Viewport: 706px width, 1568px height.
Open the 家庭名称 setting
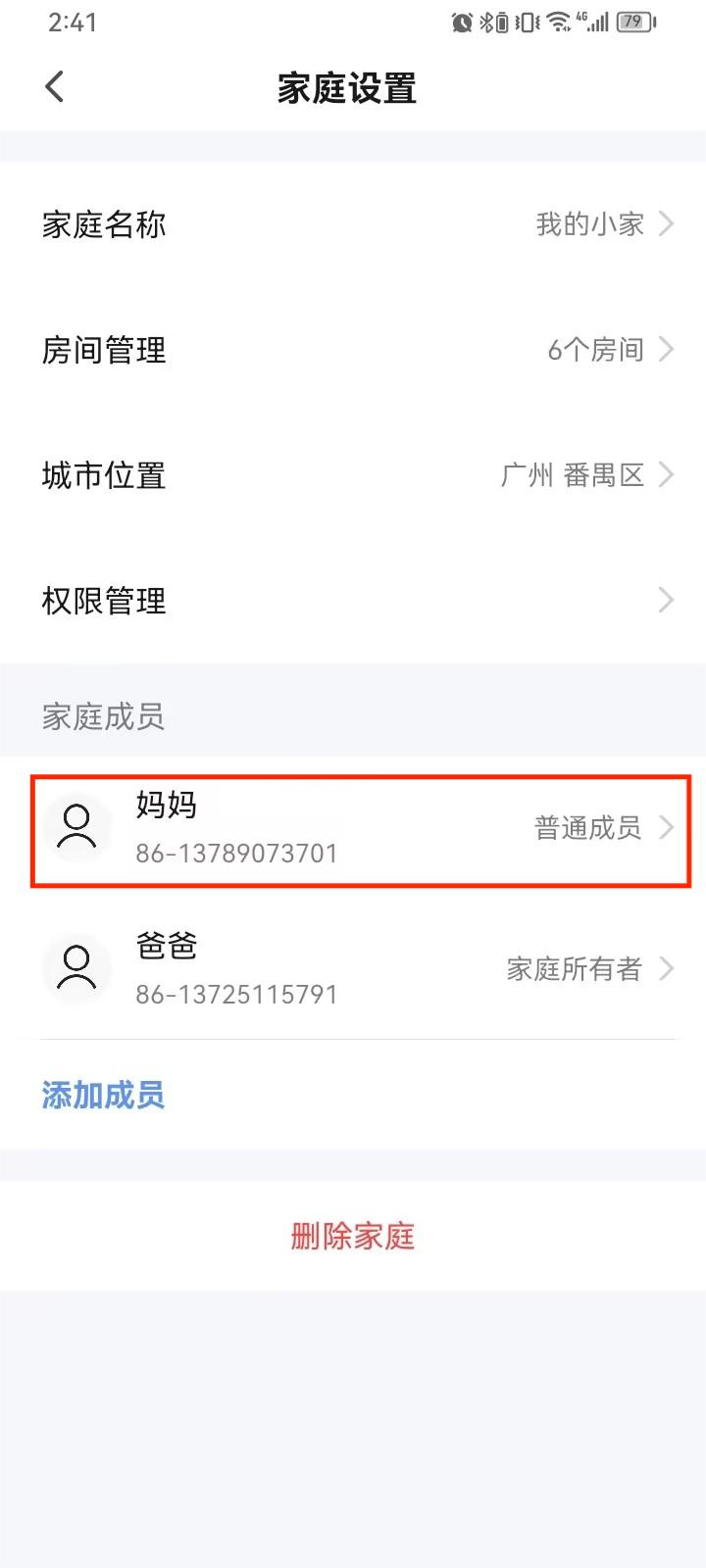point(353,224)
